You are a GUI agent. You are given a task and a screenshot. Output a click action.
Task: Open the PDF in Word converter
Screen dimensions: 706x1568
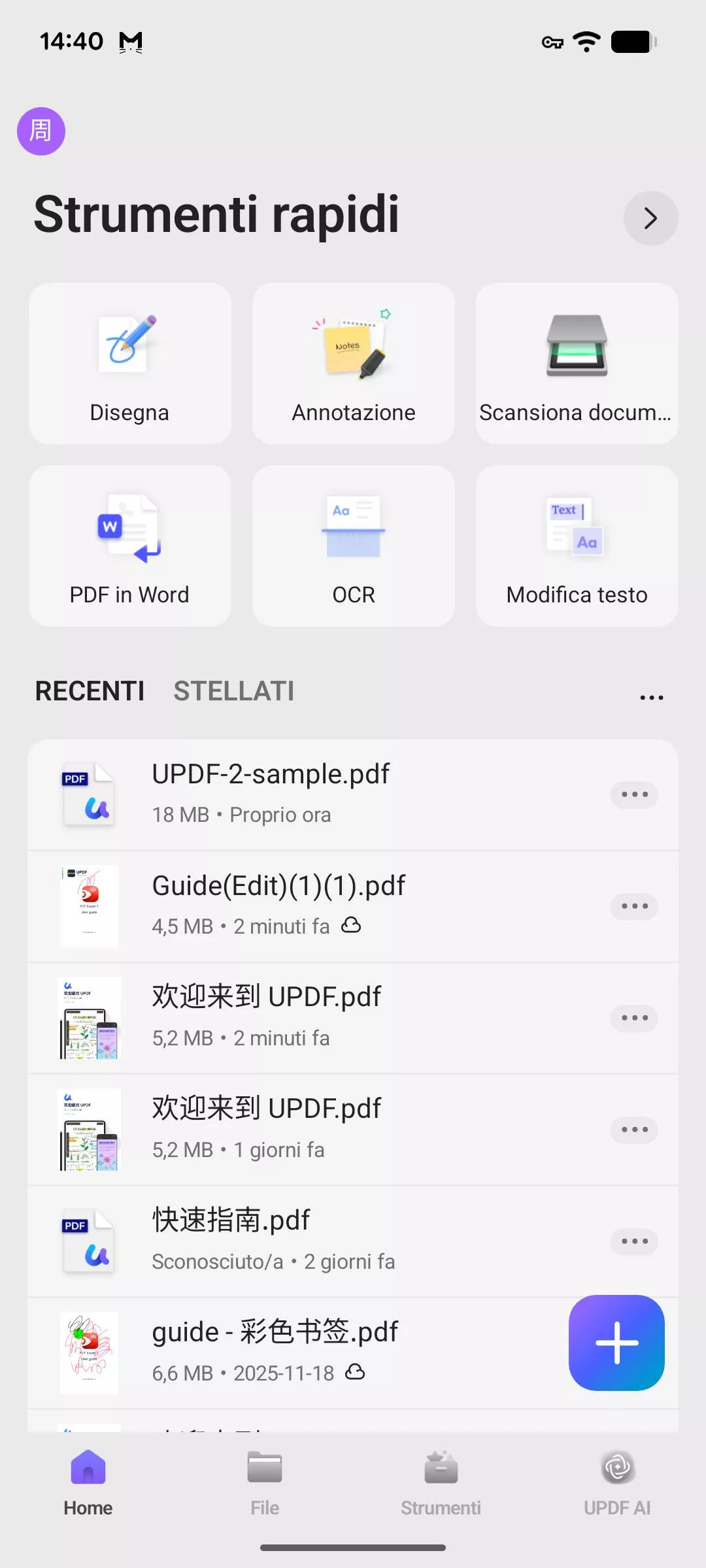(x=129, y=547)
